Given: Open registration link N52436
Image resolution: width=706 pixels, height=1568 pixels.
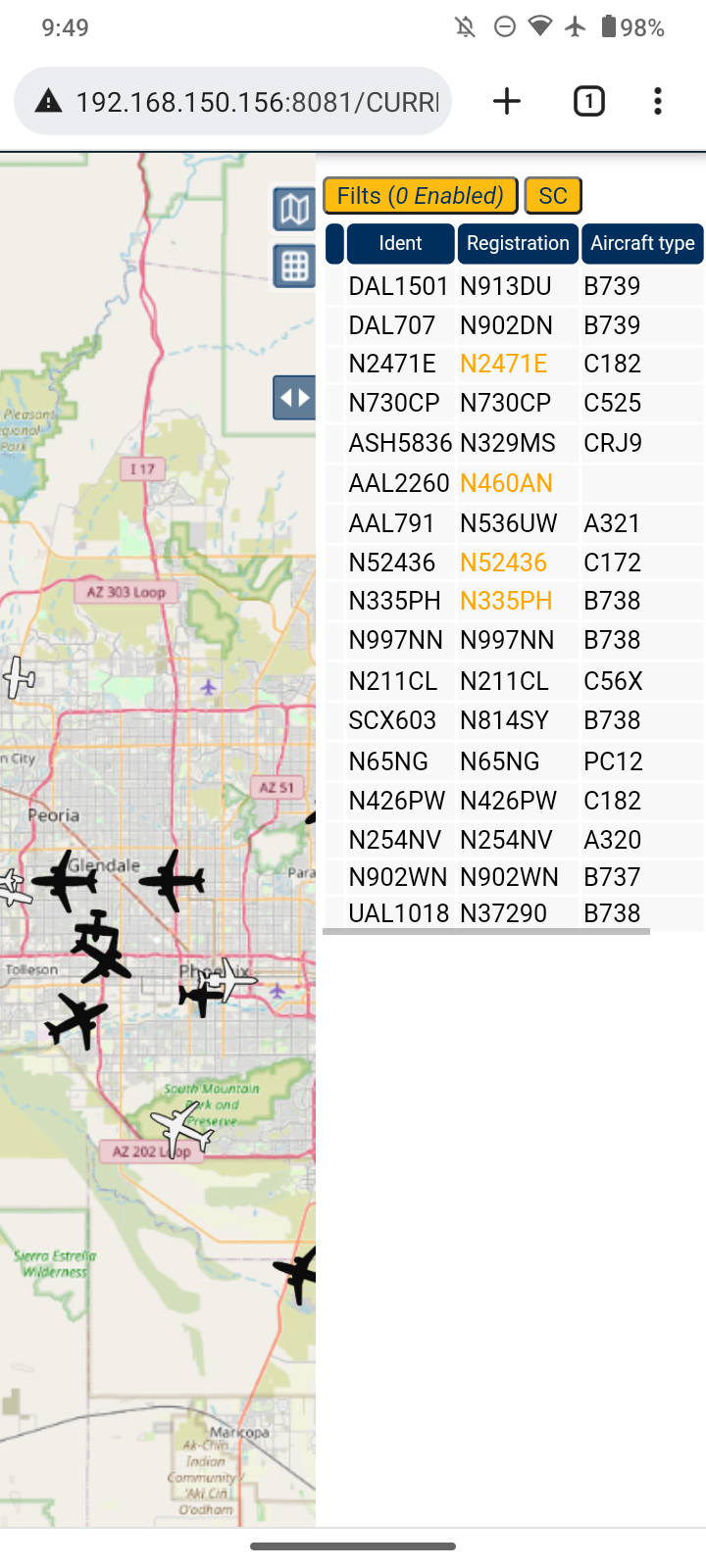Looking at the screenshot, I should click(503, 563).
